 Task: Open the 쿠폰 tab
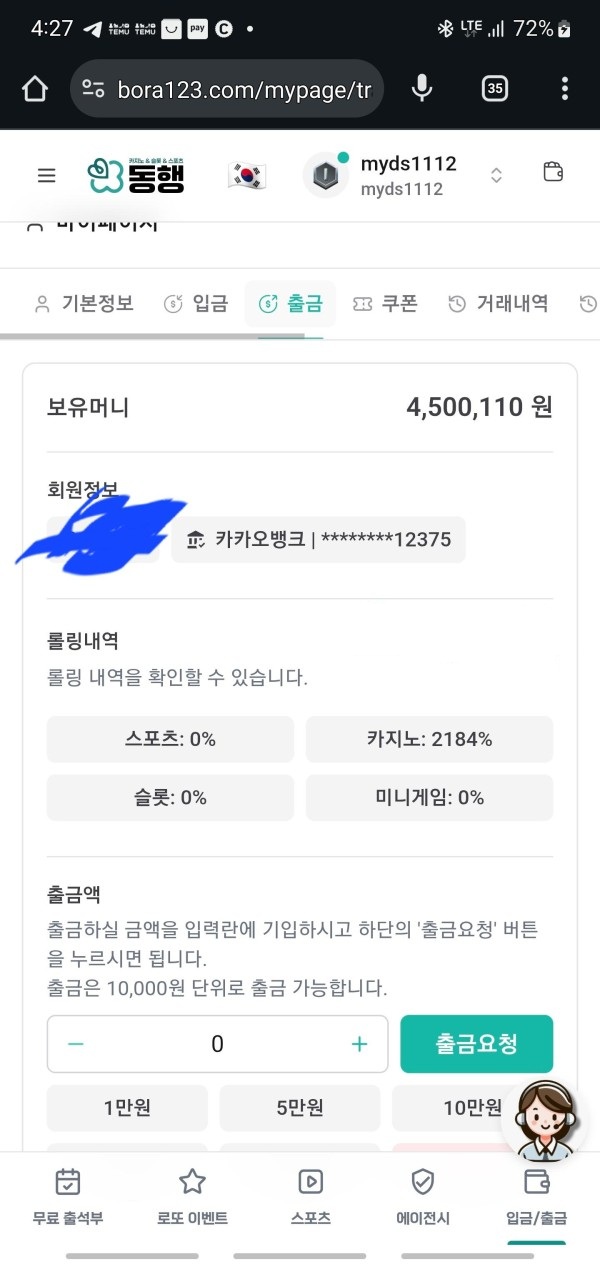click(385, 303)
